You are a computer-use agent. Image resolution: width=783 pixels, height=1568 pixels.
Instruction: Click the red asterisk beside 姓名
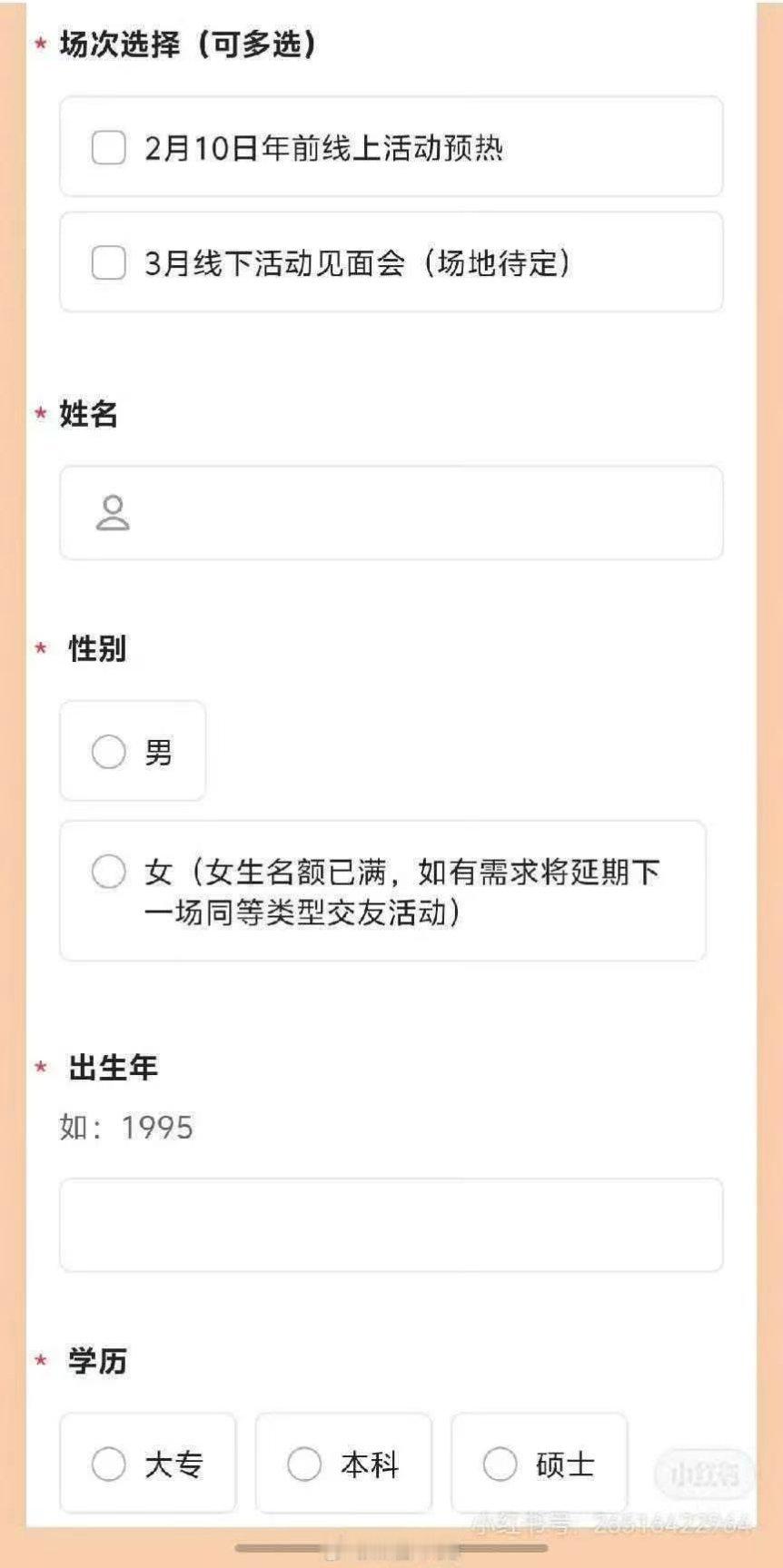click(38, 414)
